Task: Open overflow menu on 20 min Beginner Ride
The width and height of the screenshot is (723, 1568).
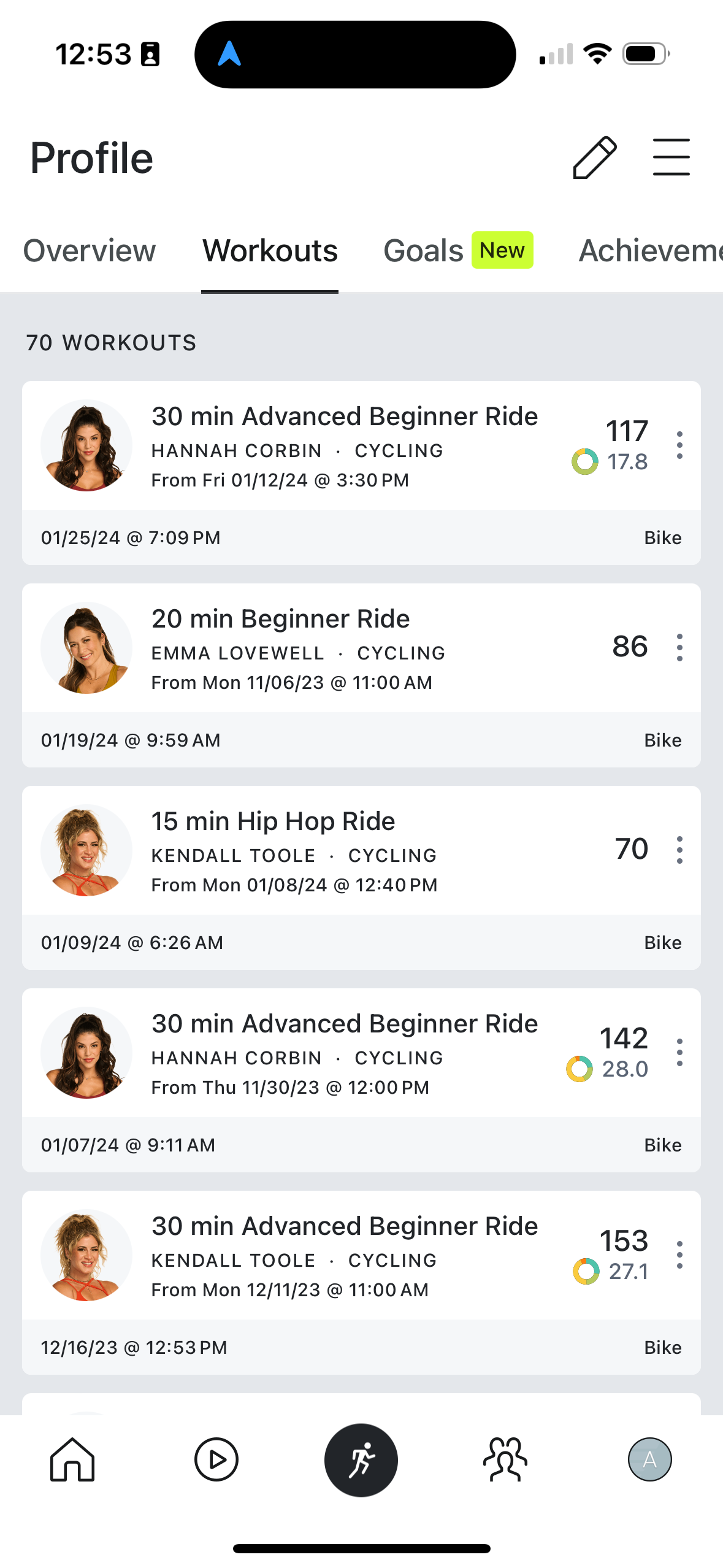Action: [x=679, y=647]
